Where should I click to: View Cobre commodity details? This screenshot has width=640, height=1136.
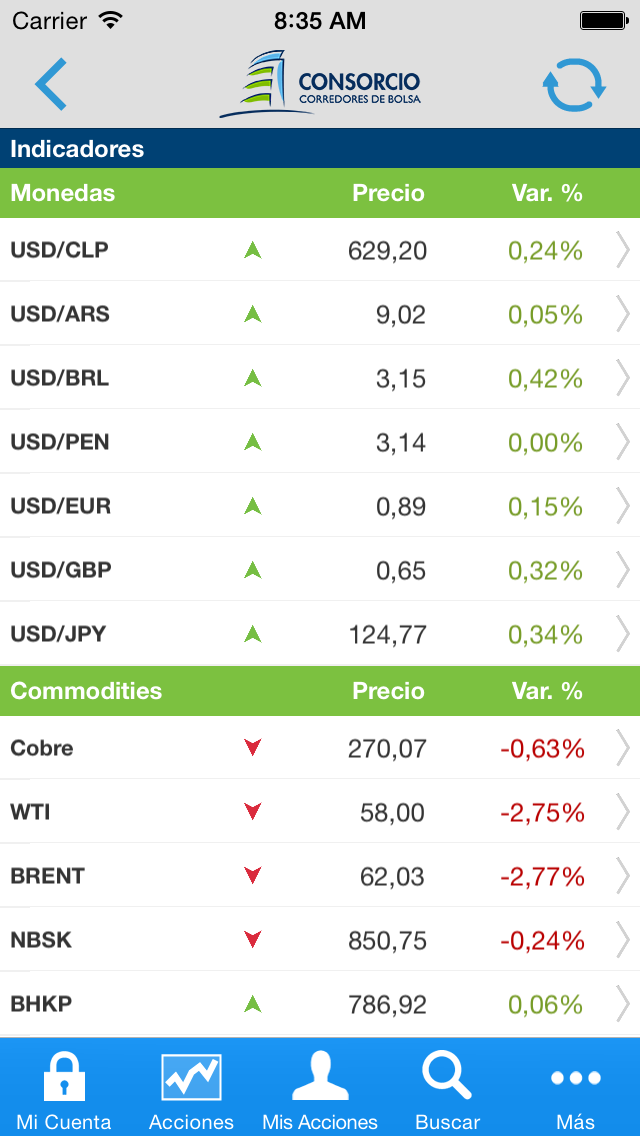pos(320,748)
